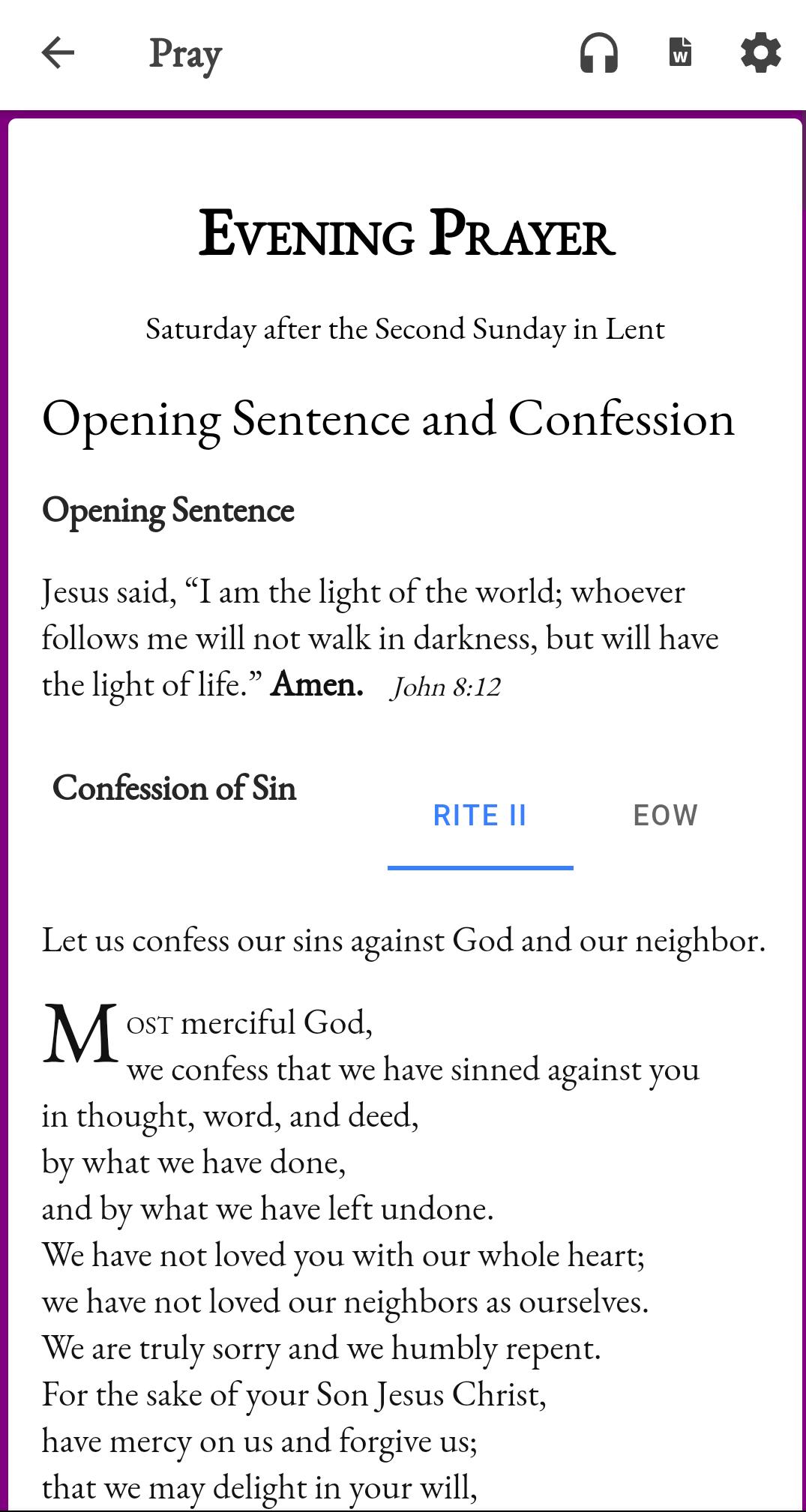Select the Rite II confession tab
This screenshot has height=1512, width=806.
(480, 816)
